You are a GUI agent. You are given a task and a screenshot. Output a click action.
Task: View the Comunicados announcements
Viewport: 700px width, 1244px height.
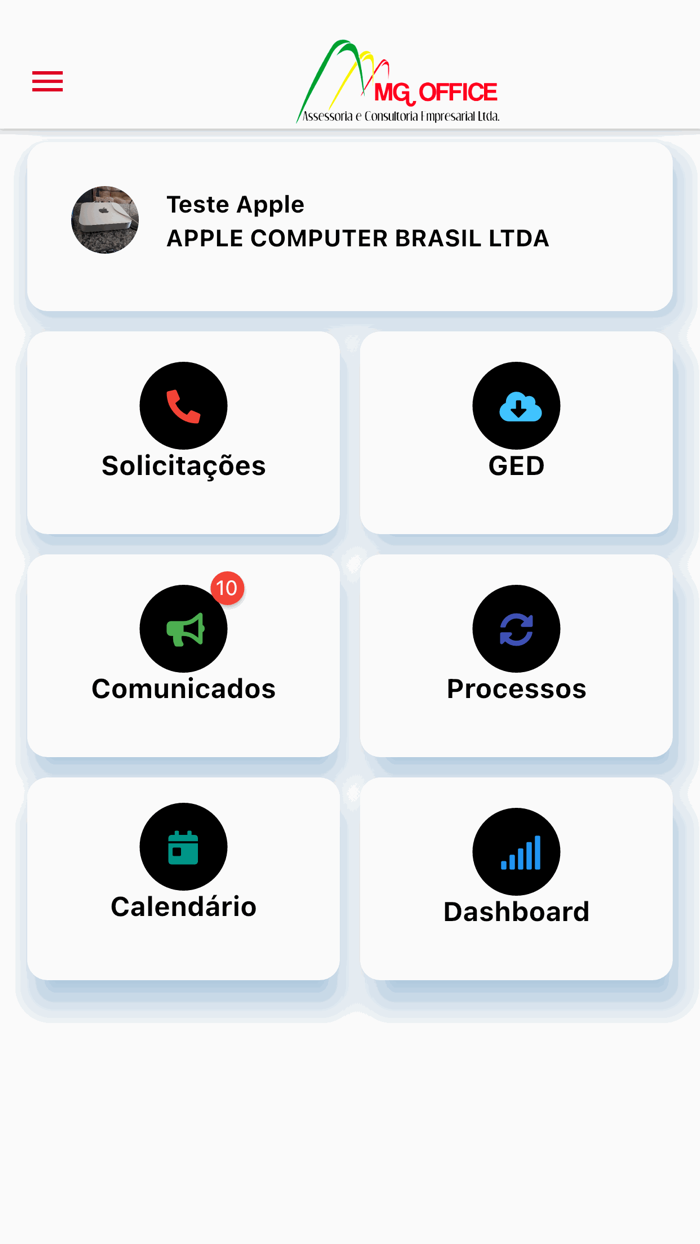pyautogui.click(x=183, y=654)
